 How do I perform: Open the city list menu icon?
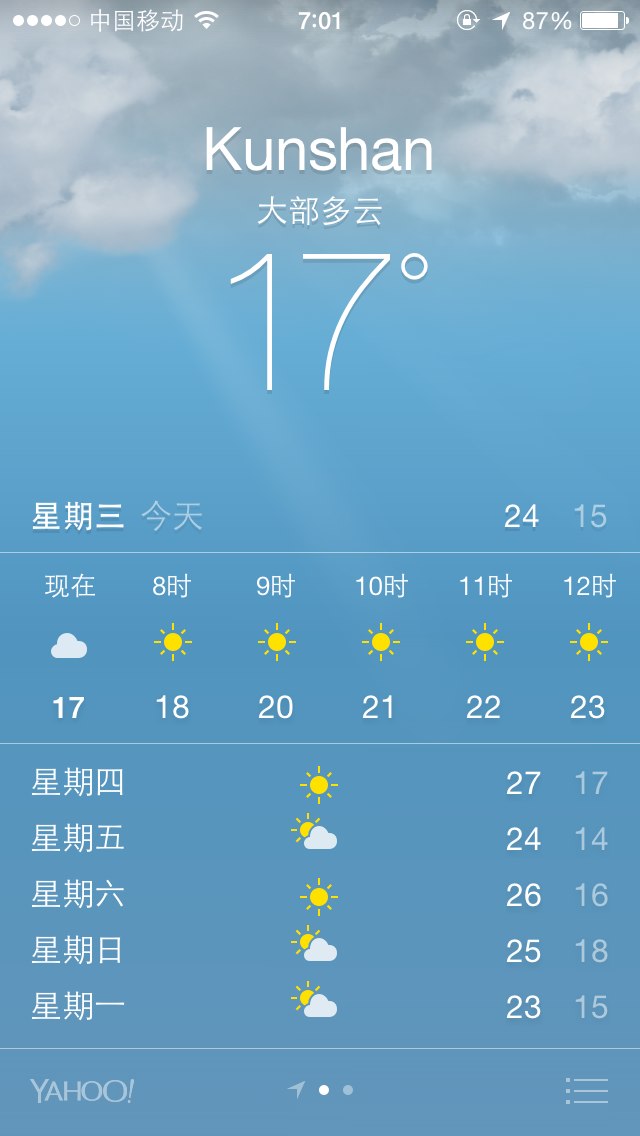[586, 1090]
